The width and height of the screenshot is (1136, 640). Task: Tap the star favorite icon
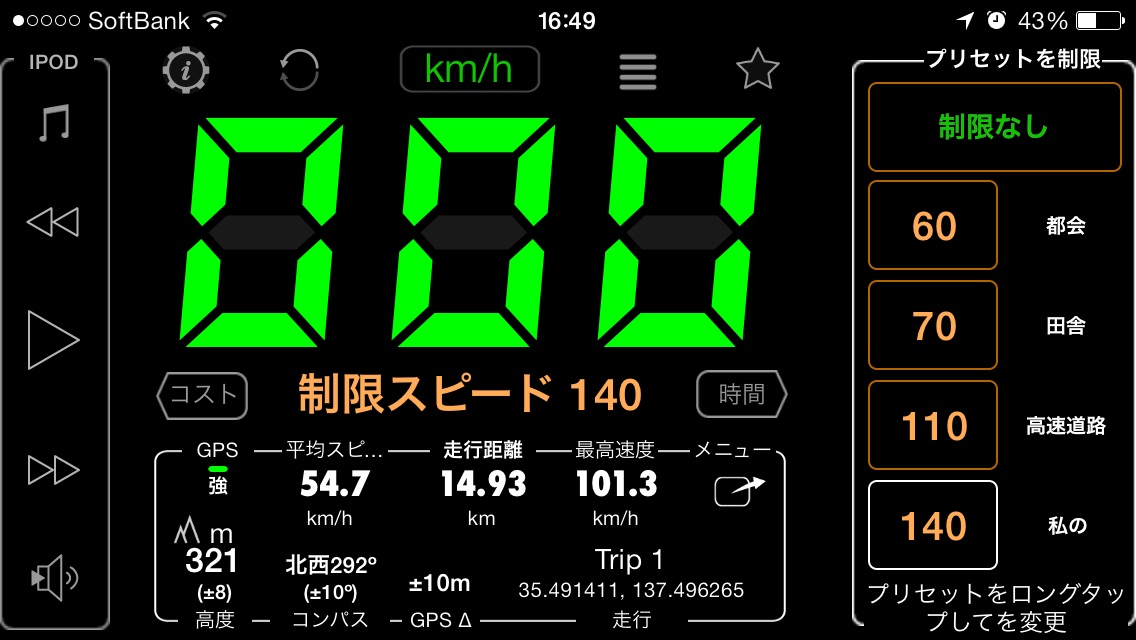[x=757, y=70]
